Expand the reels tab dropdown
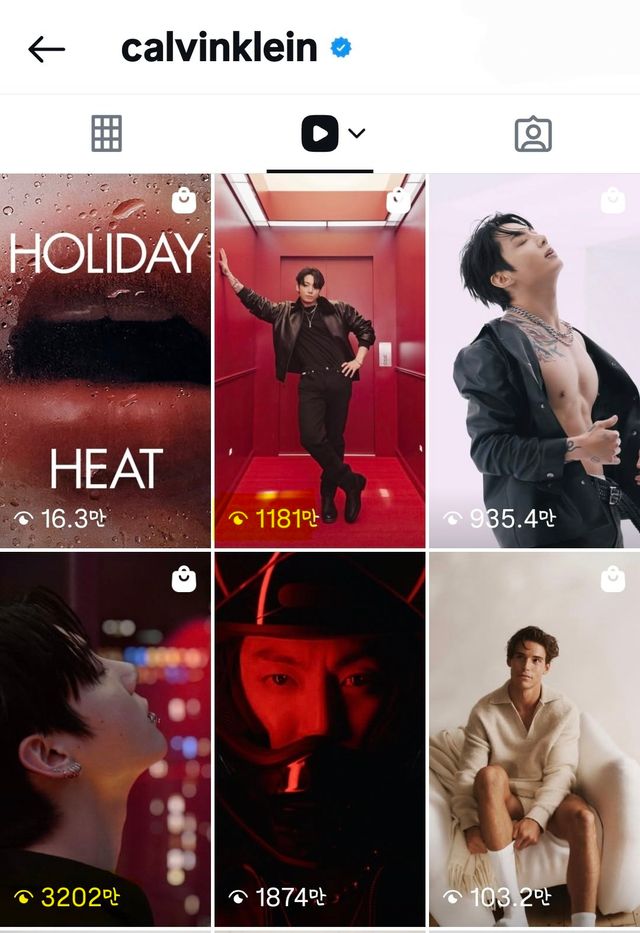 click(357, 133)
